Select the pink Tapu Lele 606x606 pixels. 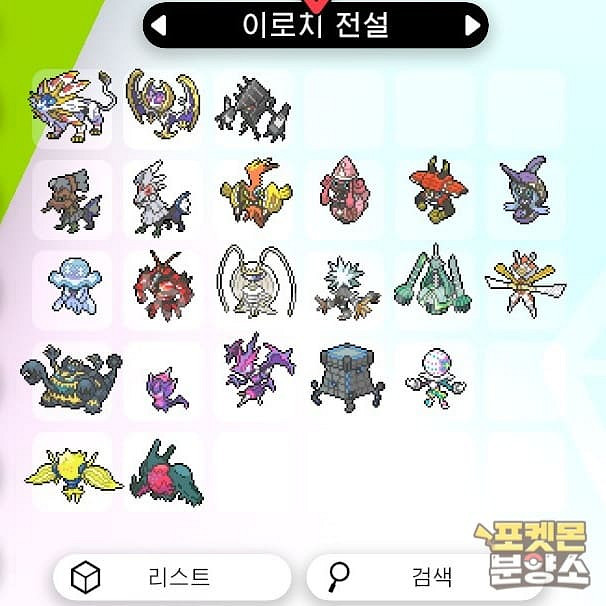coord(345,190)
